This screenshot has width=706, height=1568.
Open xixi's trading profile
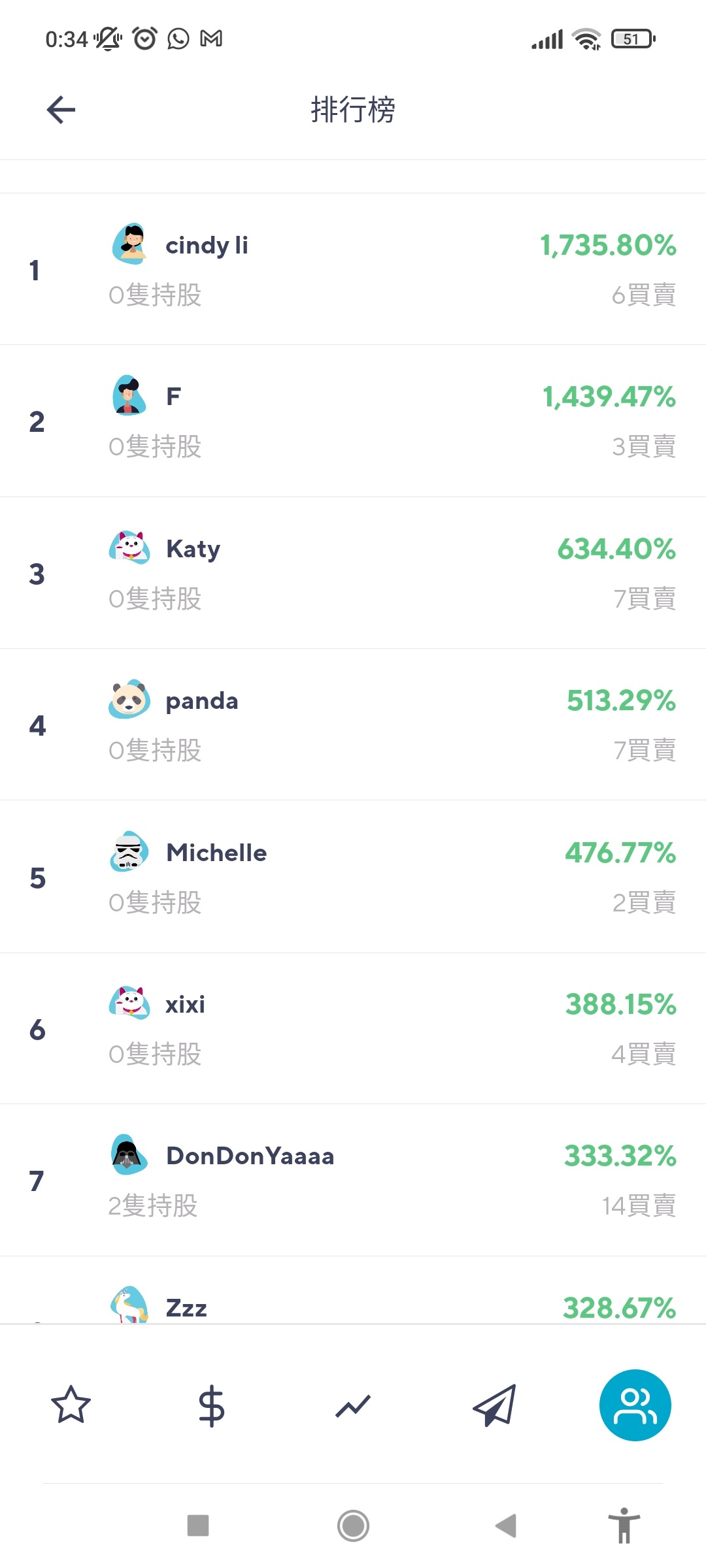(x=353, y=1028)
